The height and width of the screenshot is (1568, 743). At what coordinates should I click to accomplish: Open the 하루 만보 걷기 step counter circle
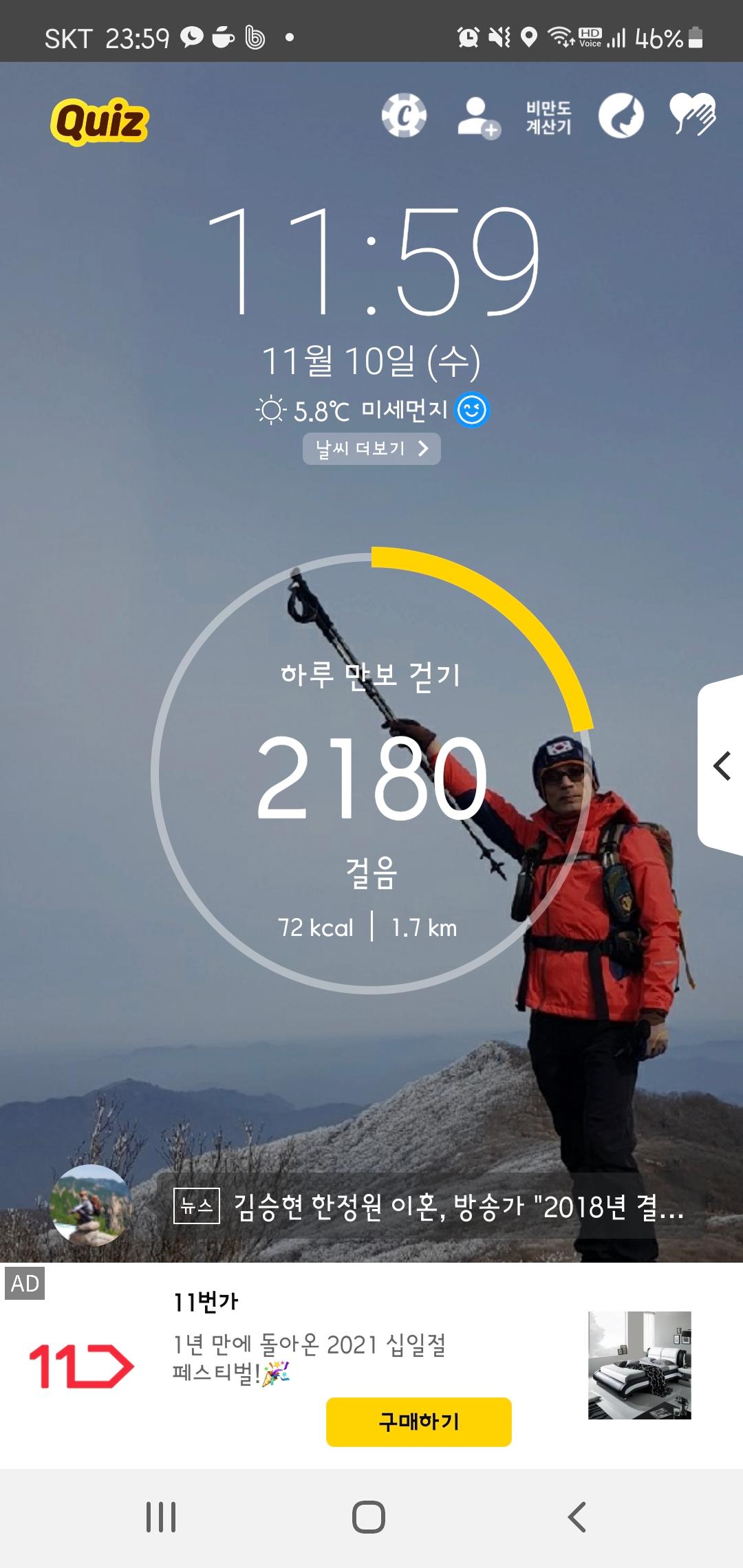pos(371,774)
